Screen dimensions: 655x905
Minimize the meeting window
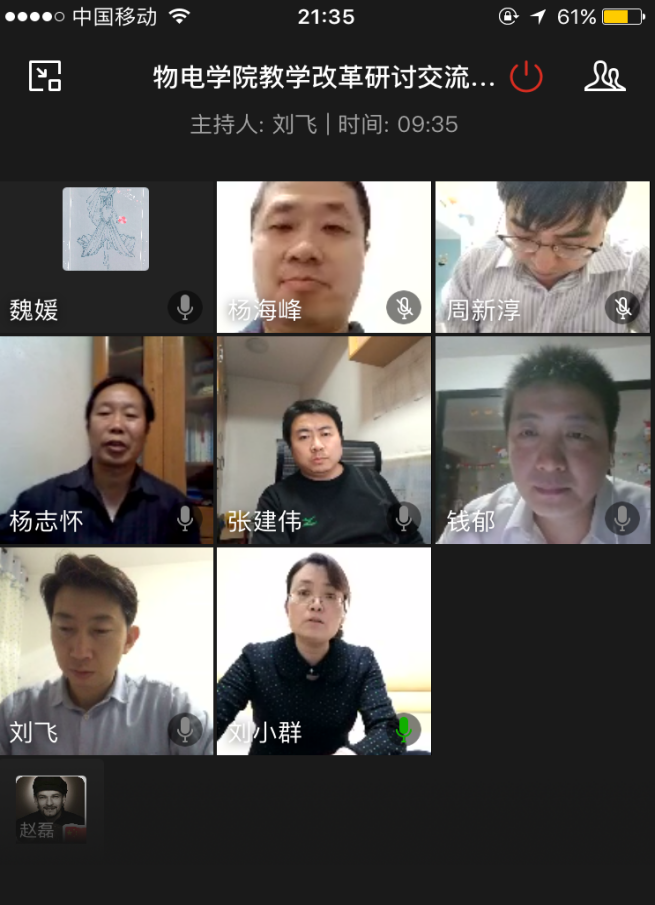[x=45, y=76]
